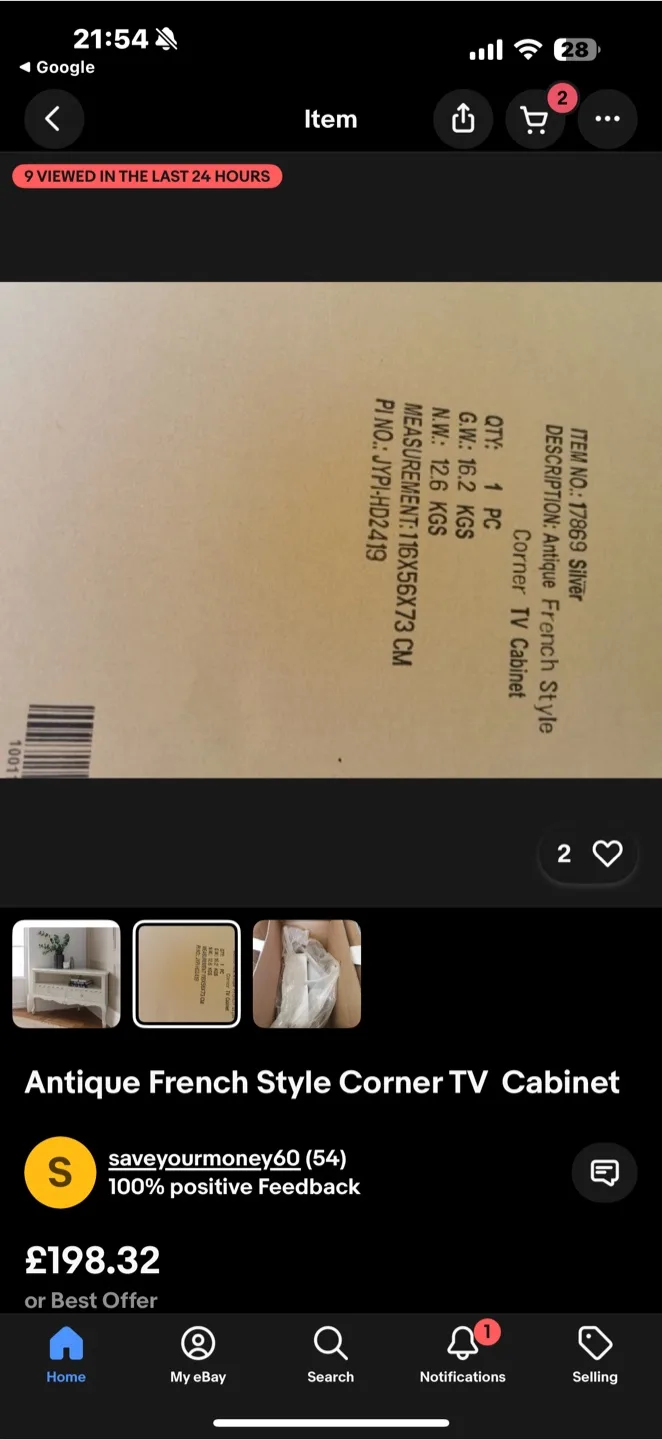The image size is (662, 1440).
Task: Select the box label thumbnail
Action: click(187, 974)
